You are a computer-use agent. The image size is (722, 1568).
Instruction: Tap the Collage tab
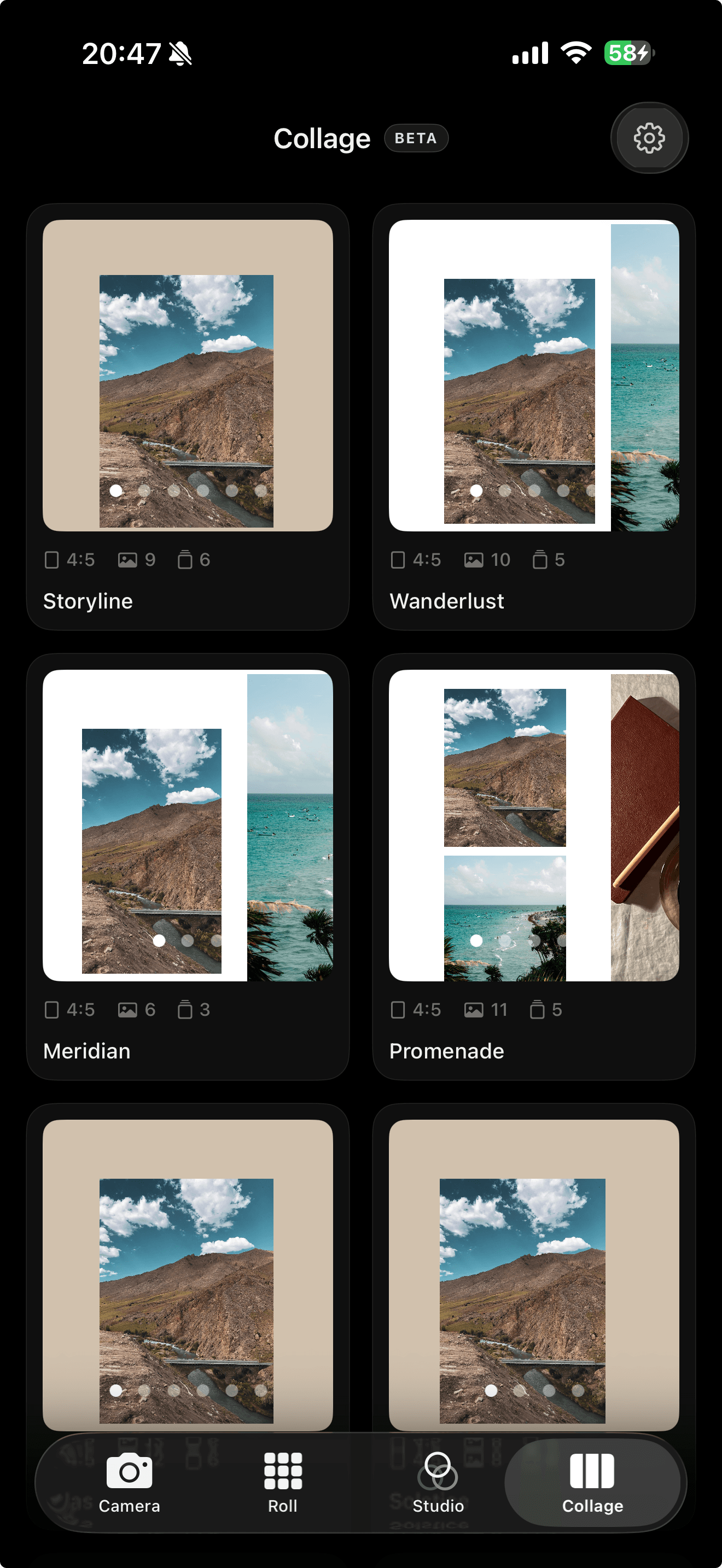click(x=592, y=1483)
